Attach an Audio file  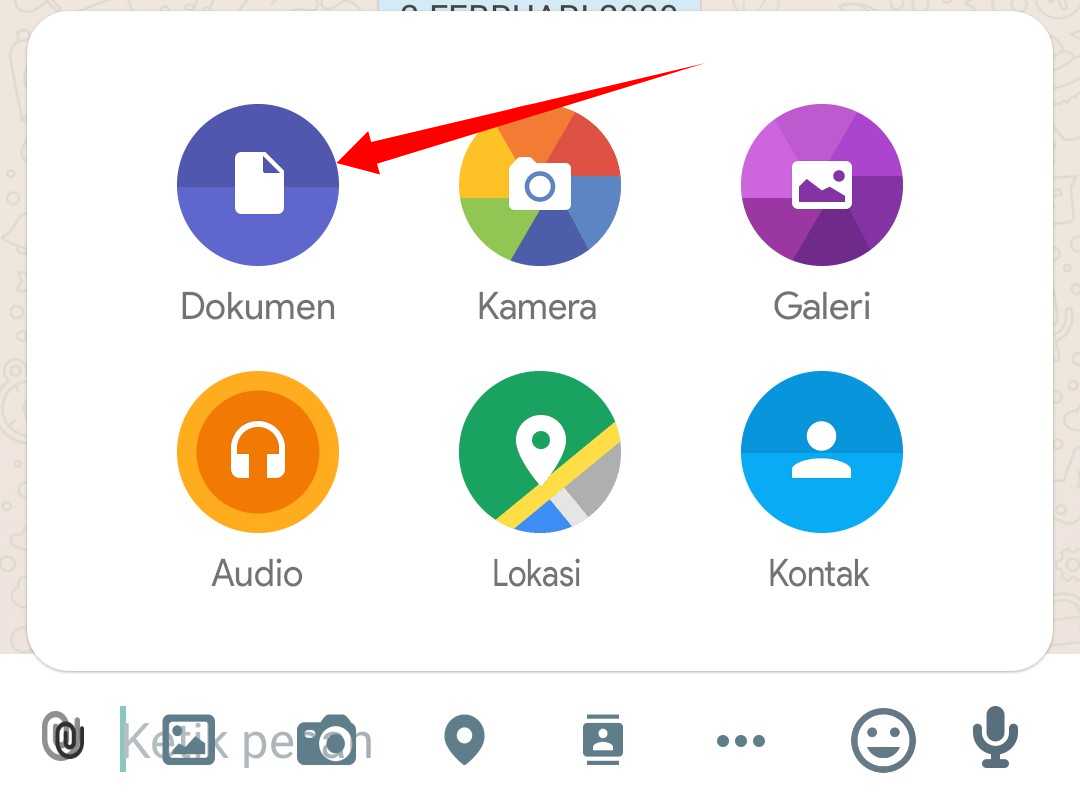tap(258, 452)
